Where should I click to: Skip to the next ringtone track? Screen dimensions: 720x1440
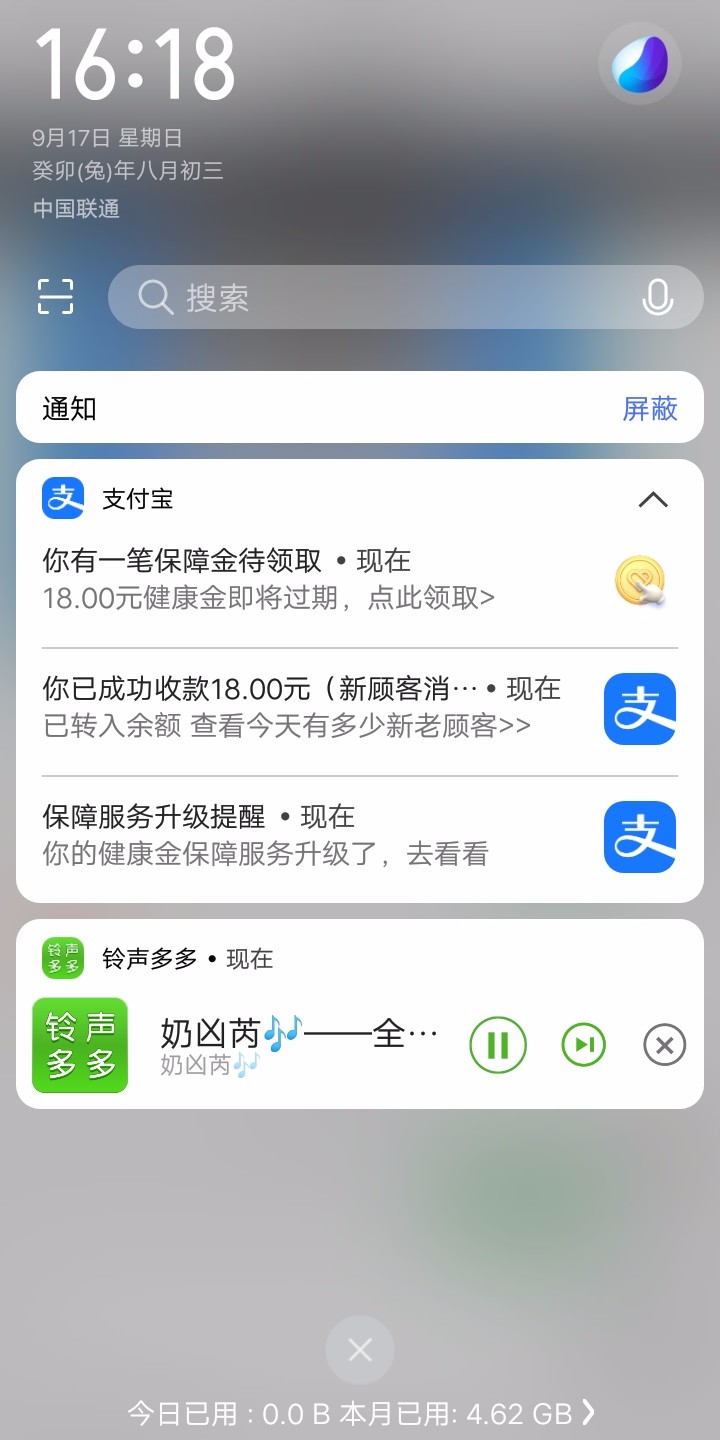pyautogui.click(x=583, y=1044)
